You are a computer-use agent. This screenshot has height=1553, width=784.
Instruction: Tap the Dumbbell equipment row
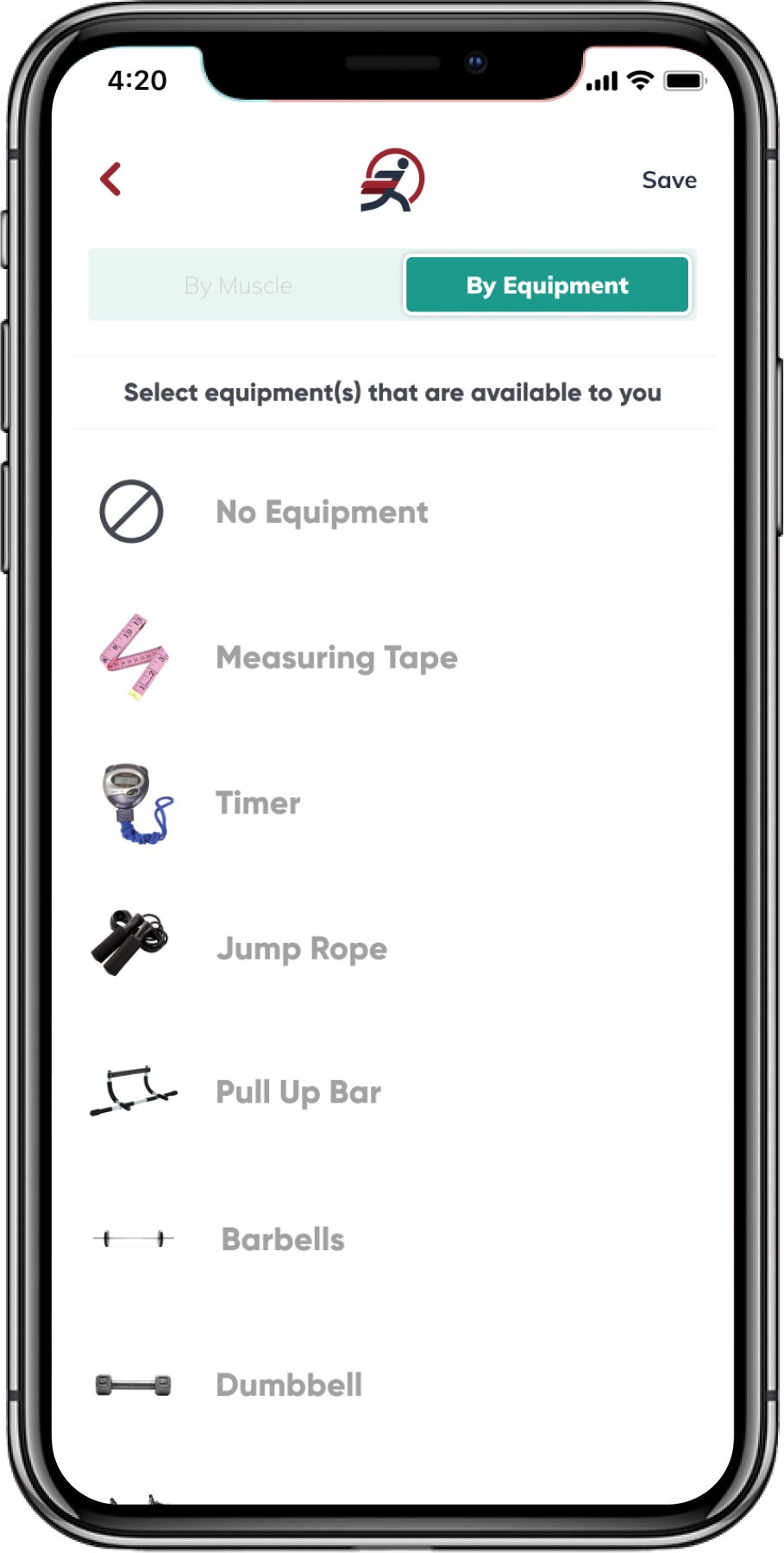coord(289,1385)
